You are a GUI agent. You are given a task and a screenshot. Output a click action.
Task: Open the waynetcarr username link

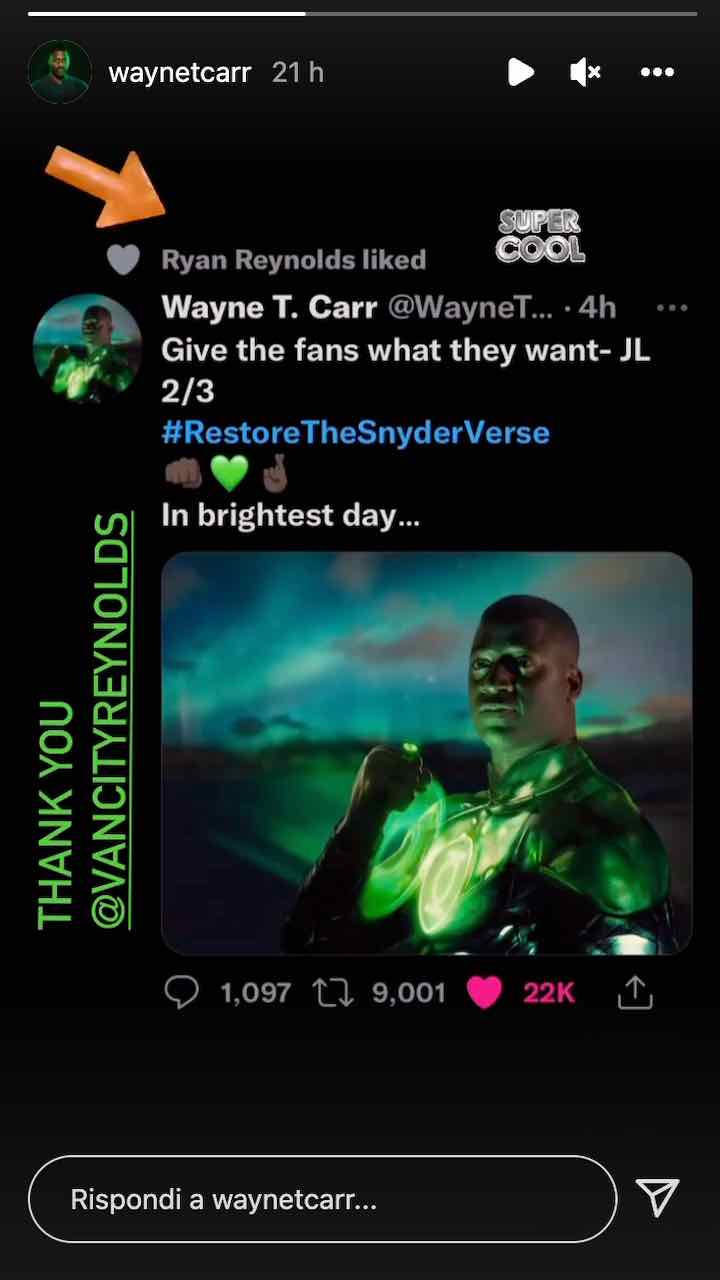point(180,73)
